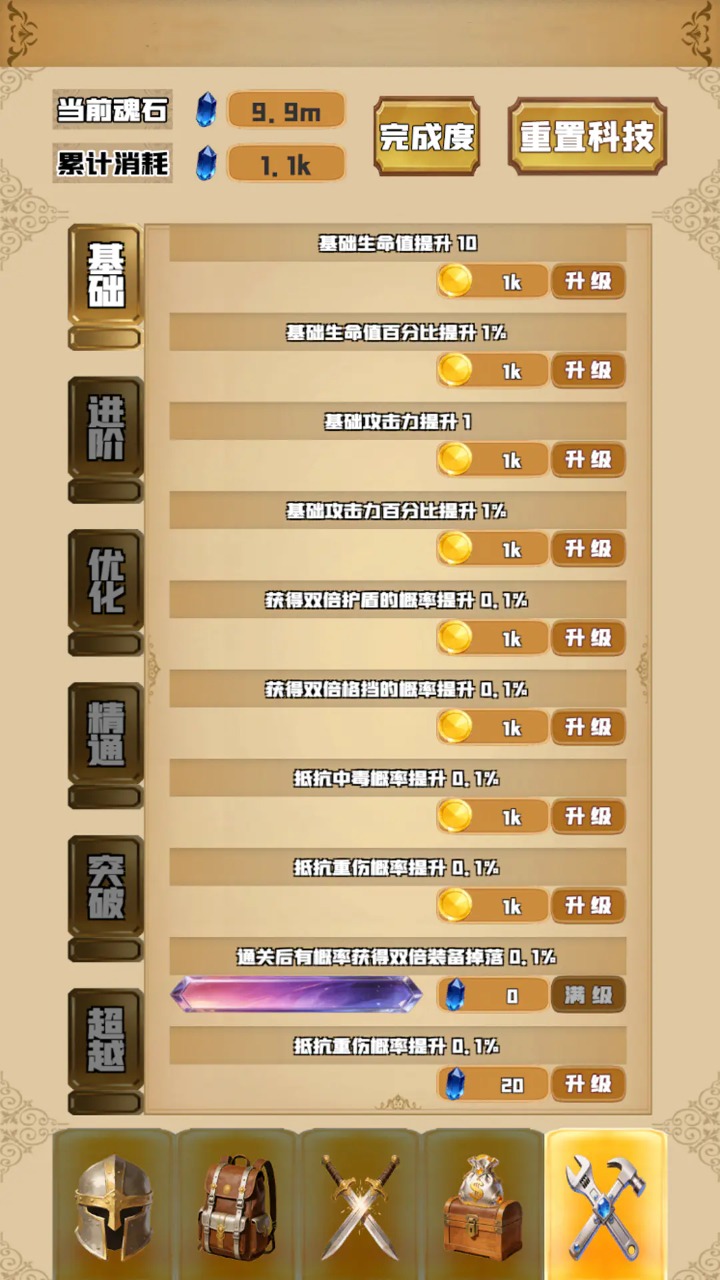Open the treasure chest shop tab
The image size is (720, 1280).
[x=483, y=1205]
